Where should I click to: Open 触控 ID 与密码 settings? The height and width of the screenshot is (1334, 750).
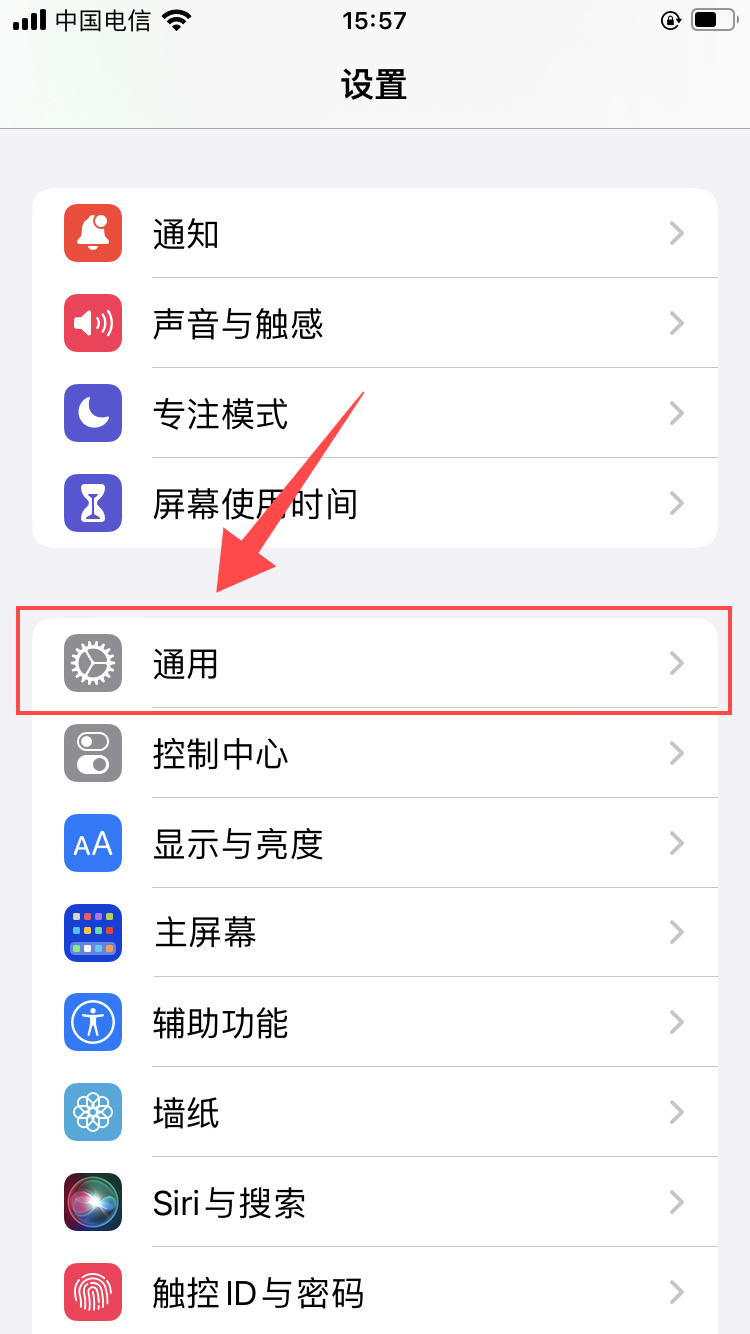[375, 1291]
